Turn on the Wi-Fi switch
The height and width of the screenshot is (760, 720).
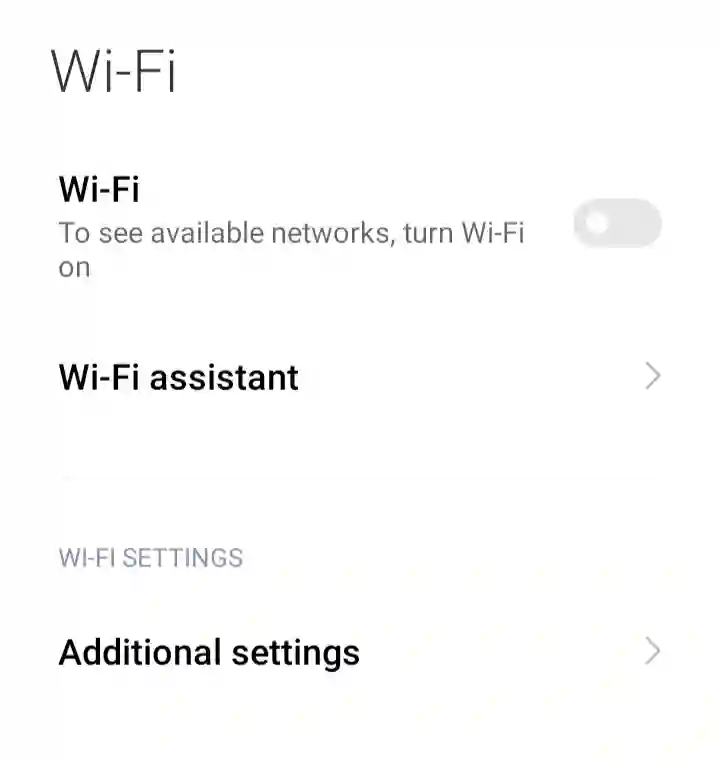617,223
